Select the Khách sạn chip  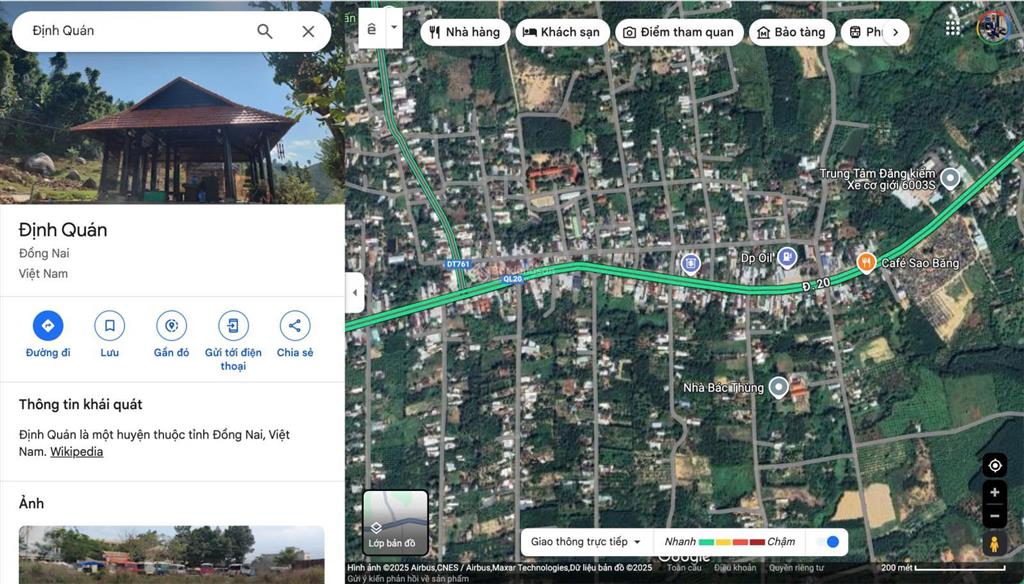tap(562, 32)
